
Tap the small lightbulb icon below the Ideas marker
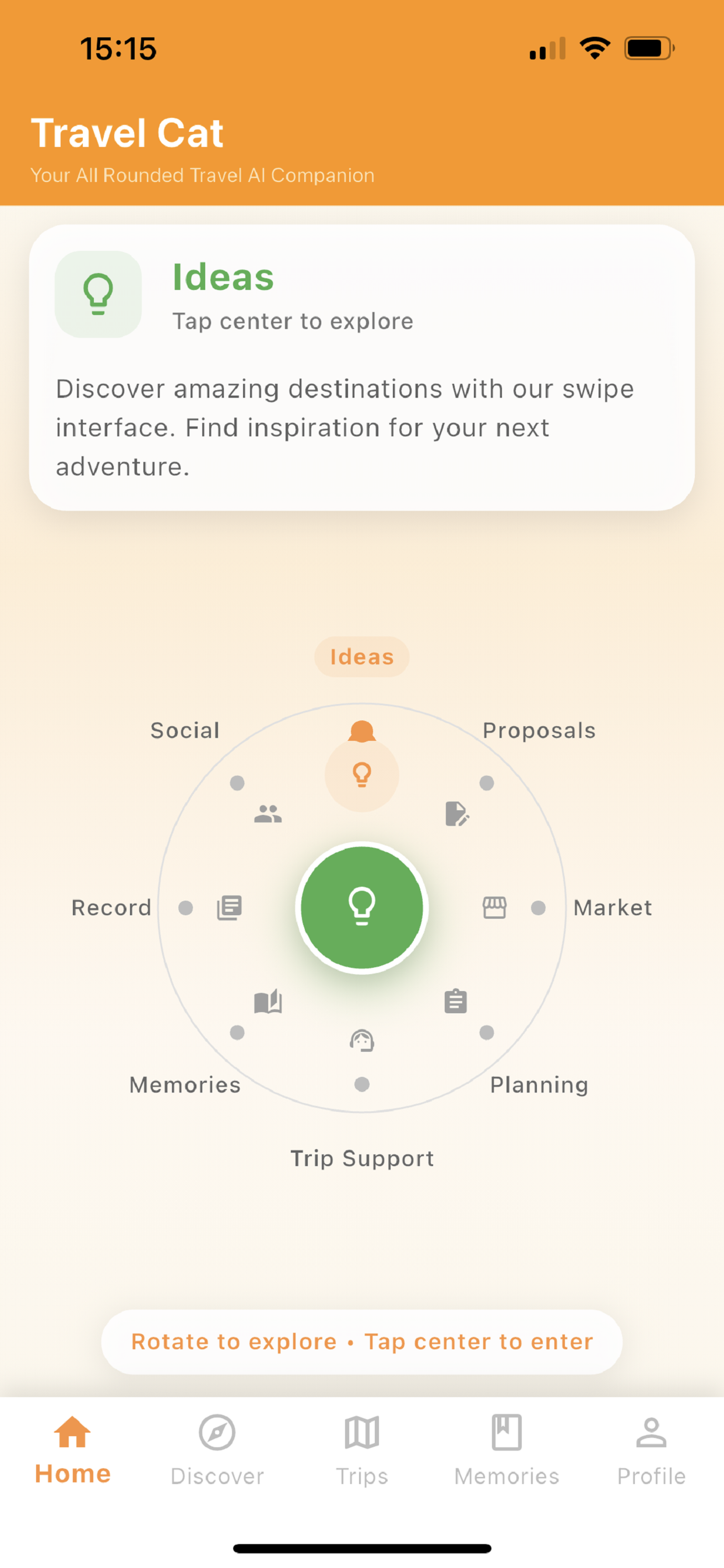(362, 775)
